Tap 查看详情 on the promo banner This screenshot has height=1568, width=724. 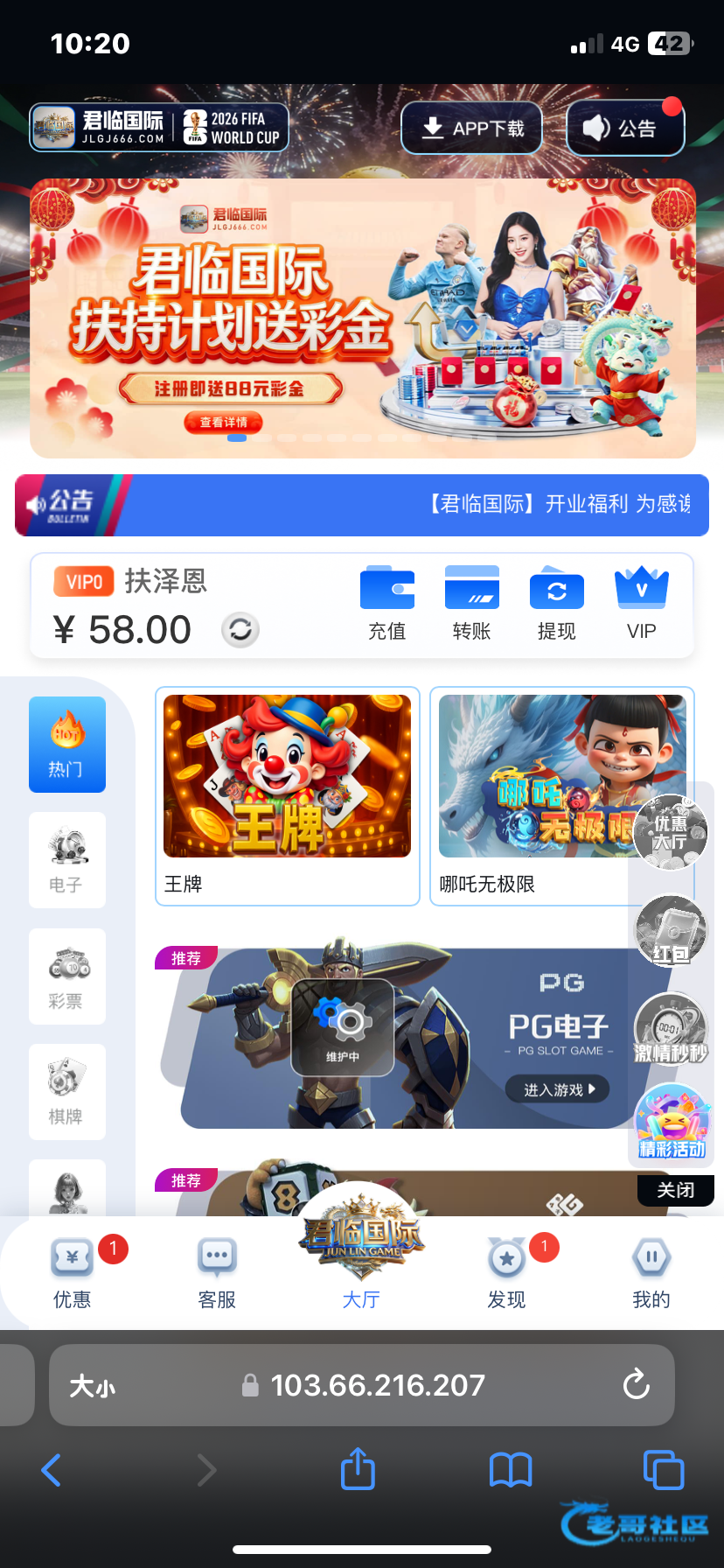[x=224, y=422]
